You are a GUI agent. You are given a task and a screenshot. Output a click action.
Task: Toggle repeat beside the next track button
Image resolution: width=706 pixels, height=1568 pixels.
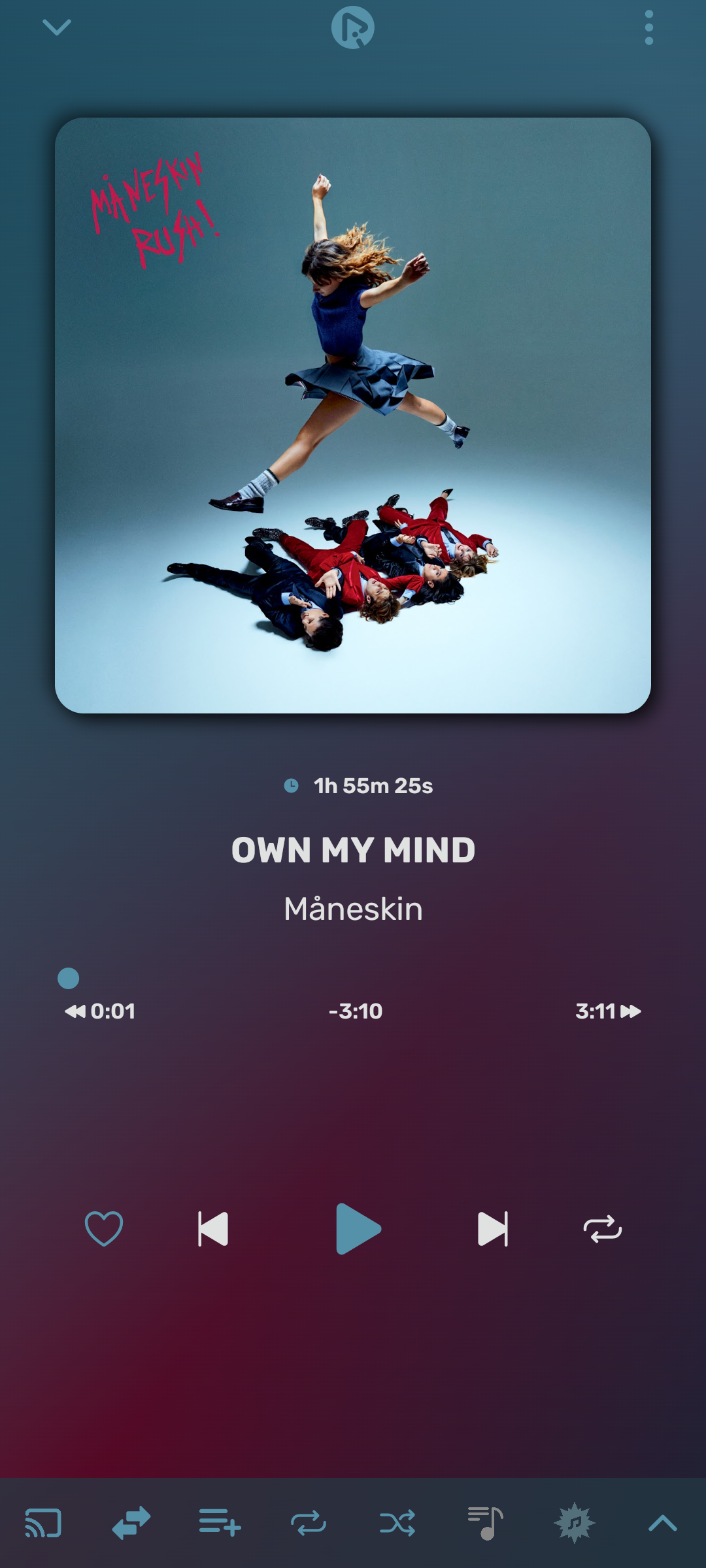click(x=602, y=1229)
